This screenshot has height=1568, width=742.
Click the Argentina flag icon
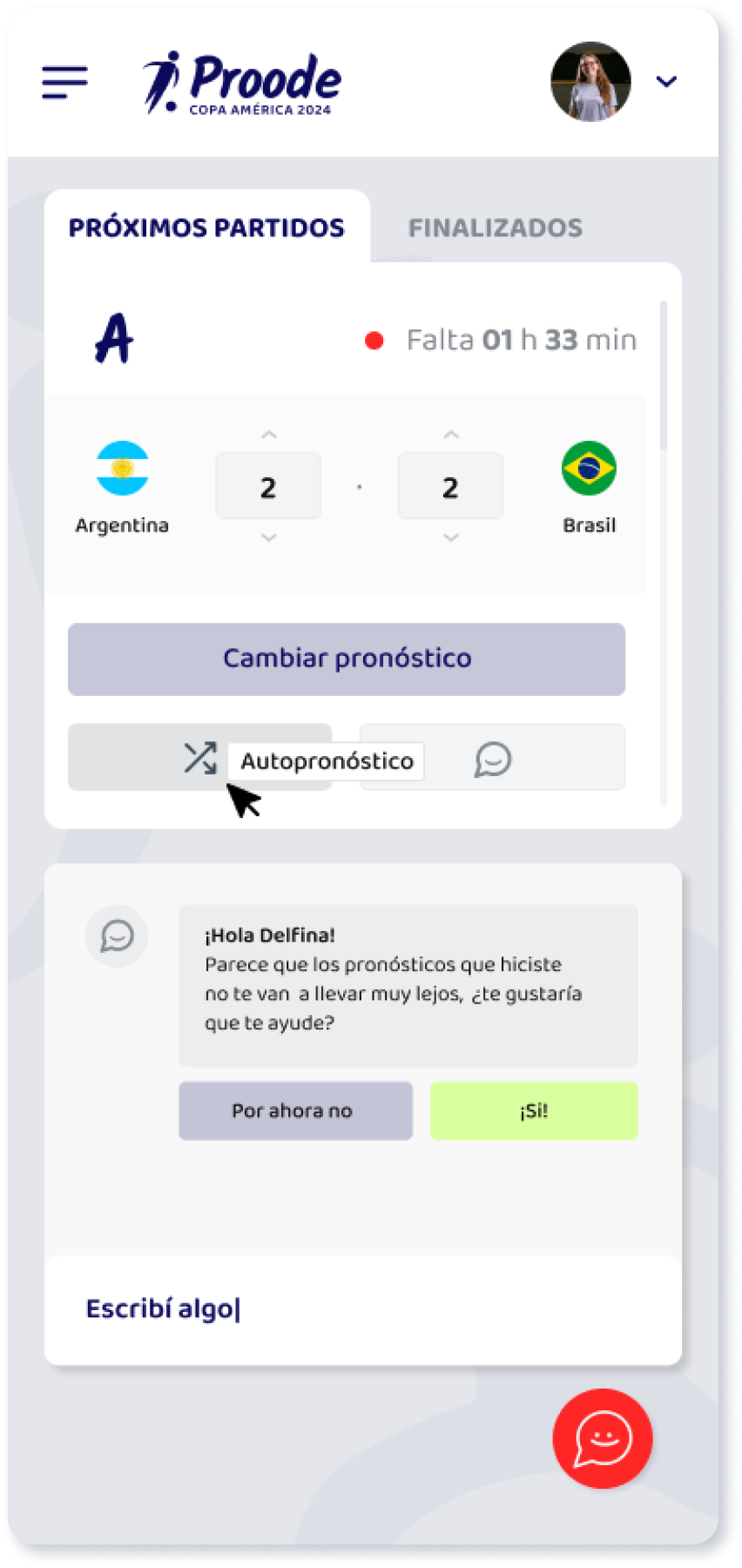click(x=122, y=467)
